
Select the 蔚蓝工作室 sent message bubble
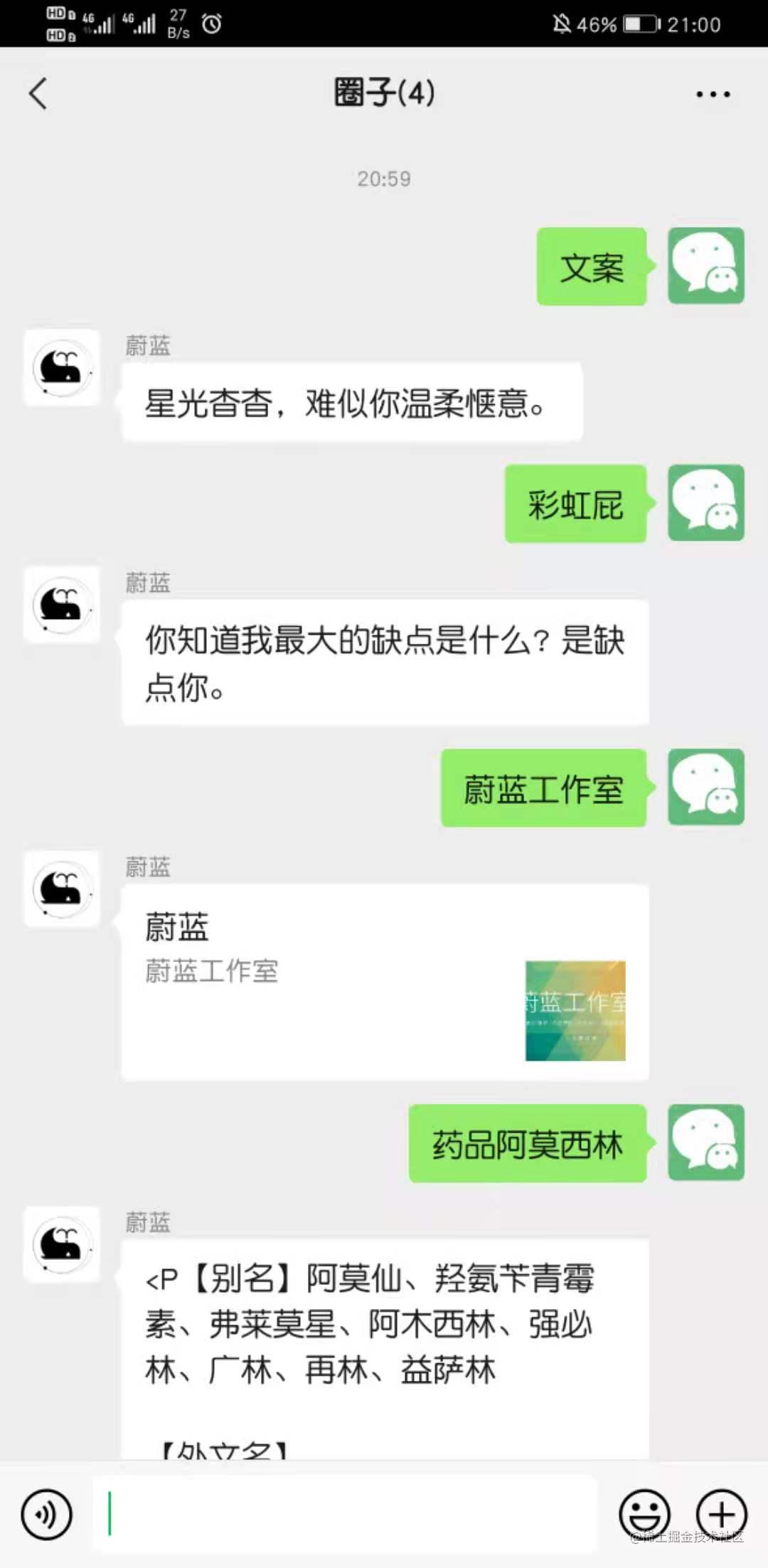point(543,788)
